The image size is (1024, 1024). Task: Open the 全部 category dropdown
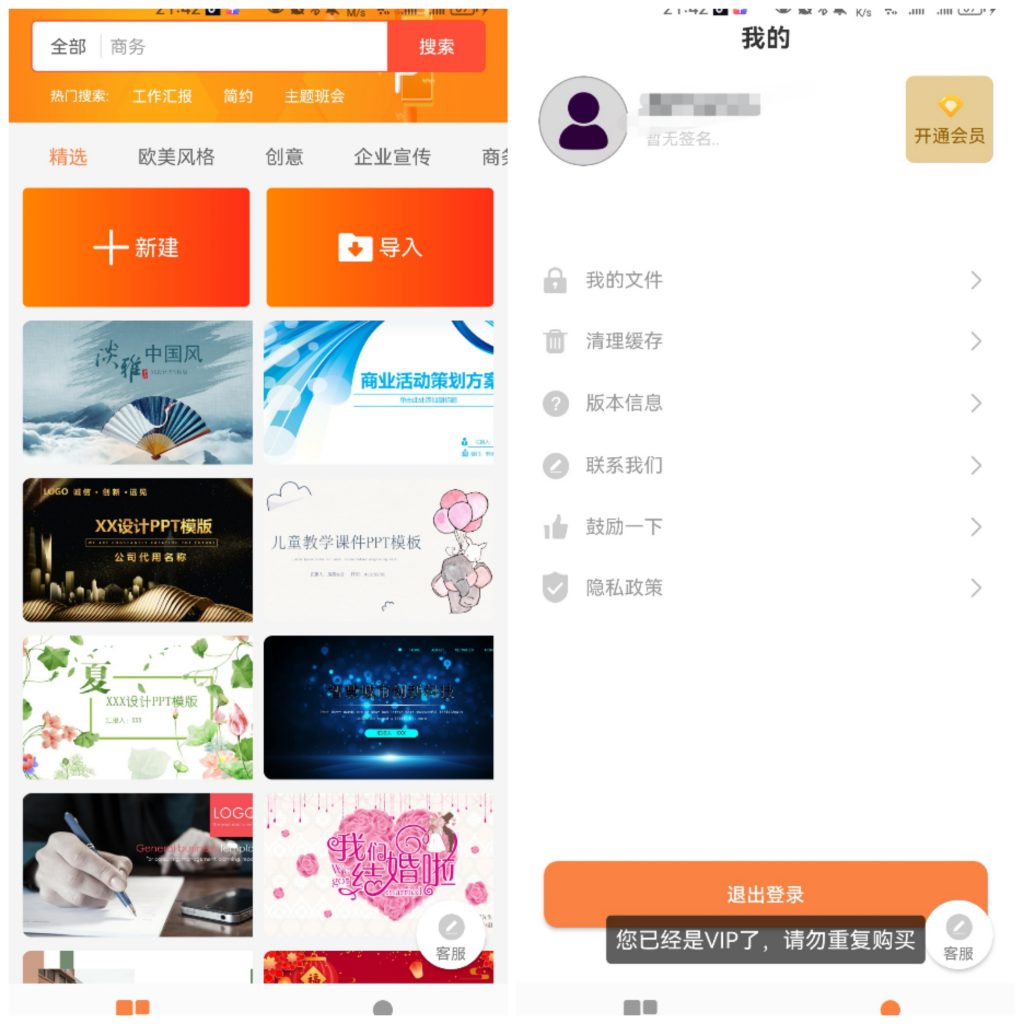68,47
